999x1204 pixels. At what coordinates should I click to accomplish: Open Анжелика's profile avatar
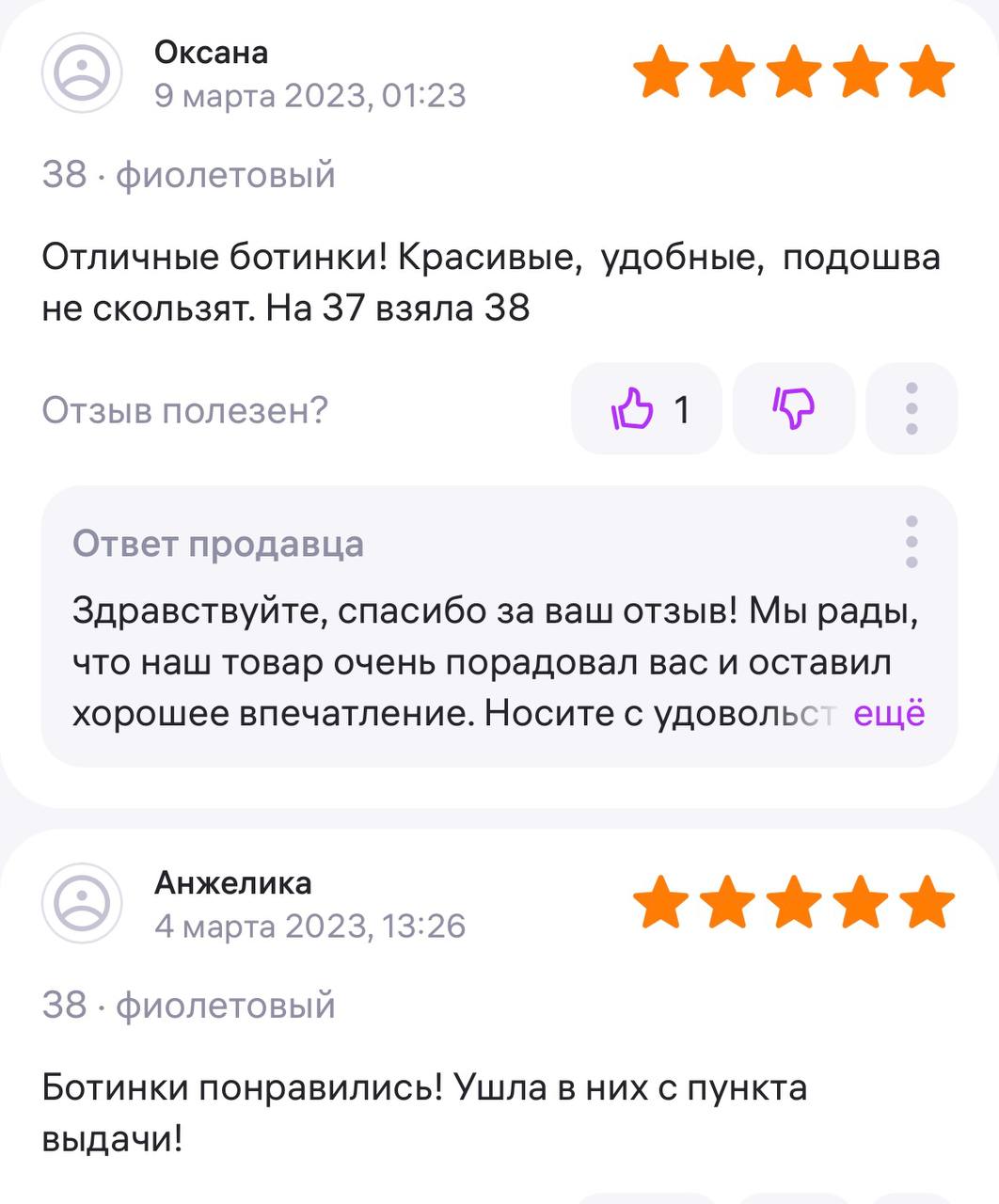coord(82,903)
